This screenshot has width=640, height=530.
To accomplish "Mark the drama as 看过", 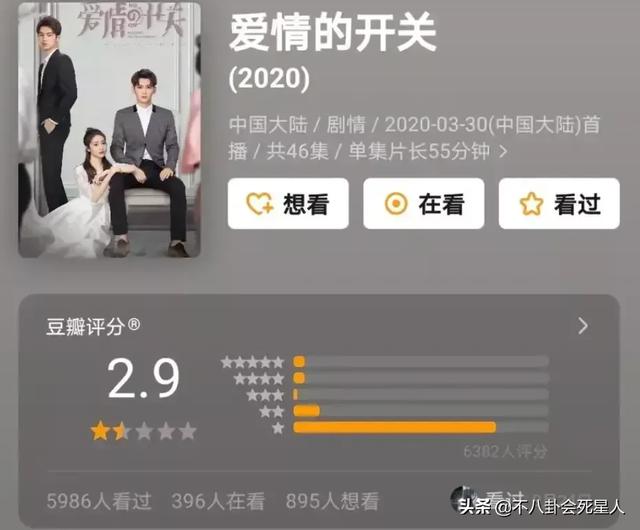I will pos(559,204).
